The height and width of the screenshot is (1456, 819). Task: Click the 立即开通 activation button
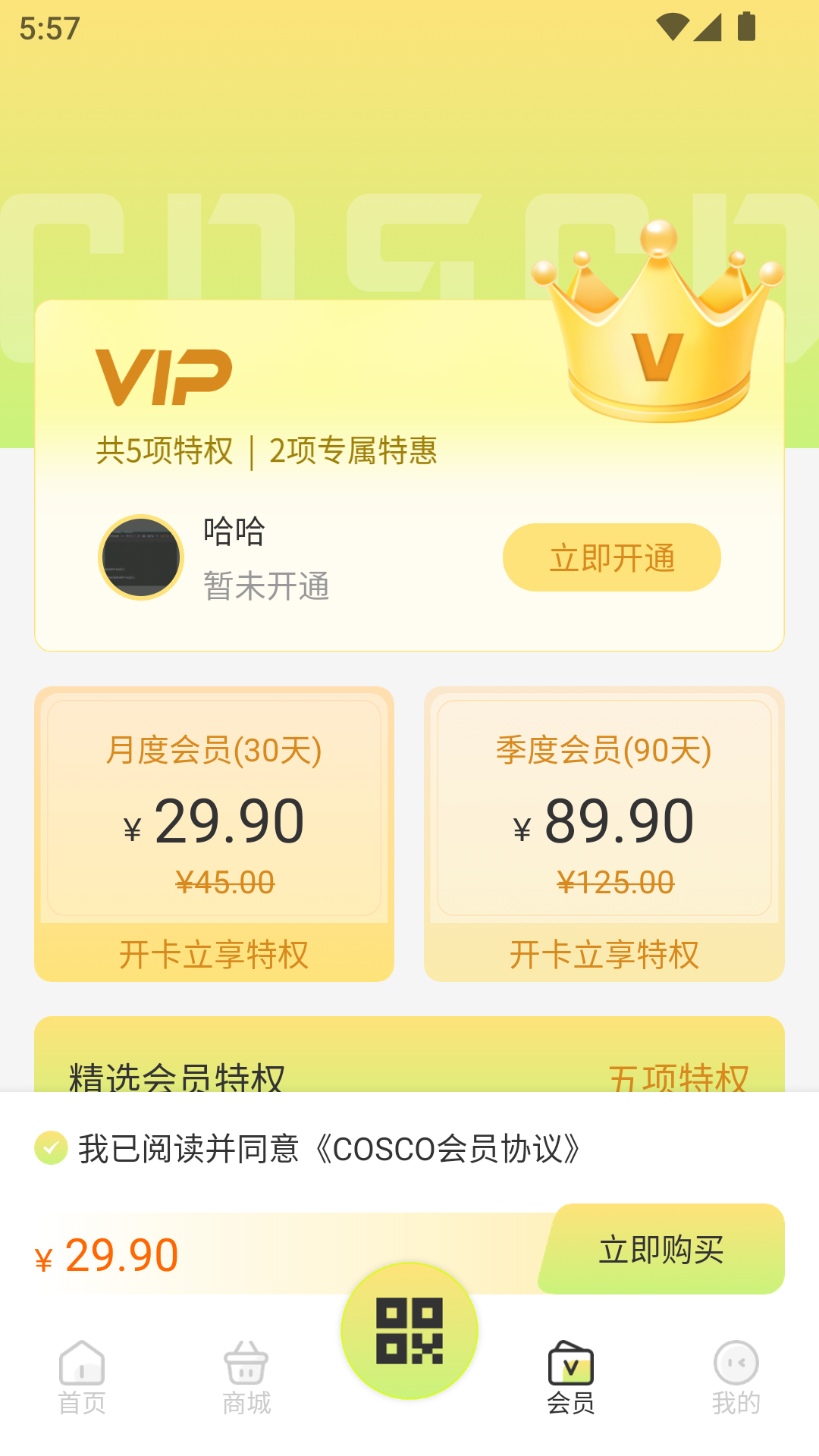[611, 557]
